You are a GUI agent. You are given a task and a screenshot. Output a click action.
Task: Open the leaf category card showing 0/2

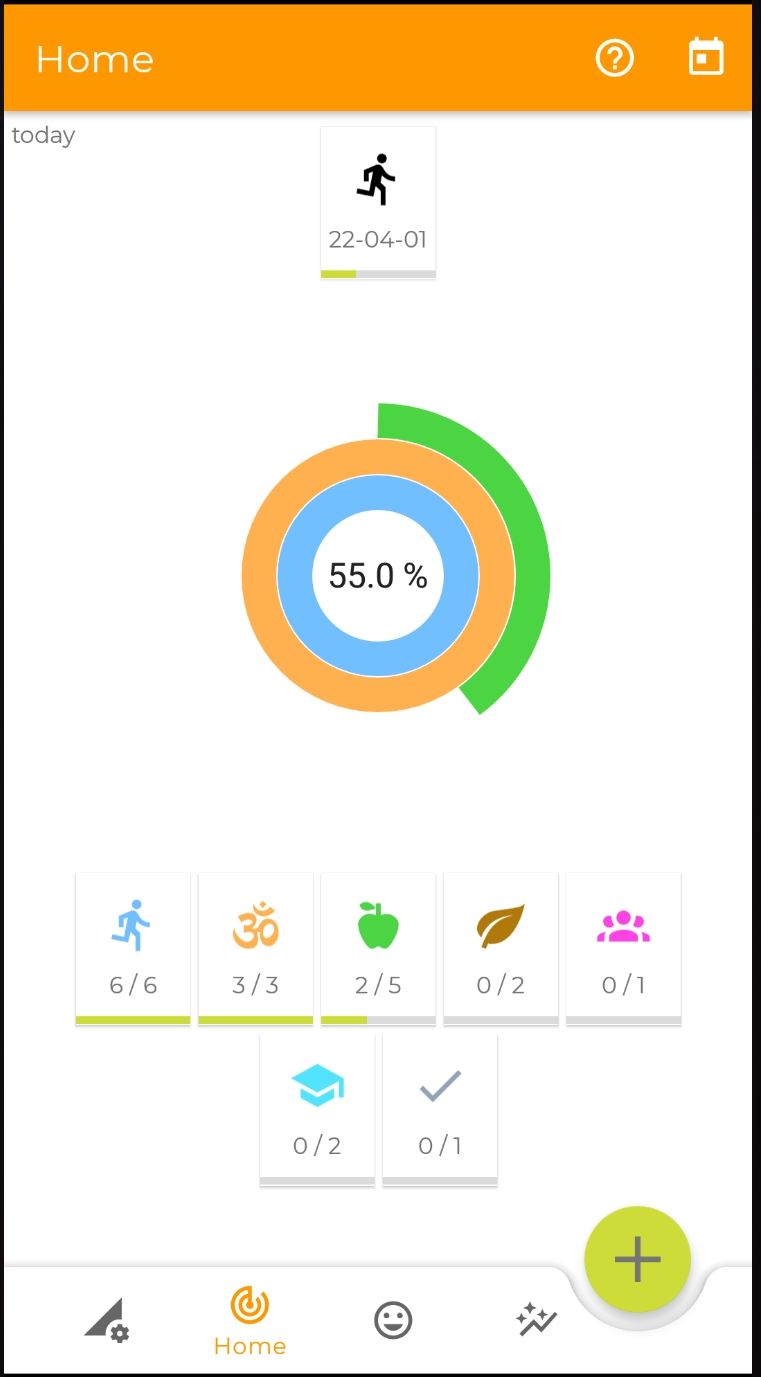pyautogui.click(x=501, y=949)
